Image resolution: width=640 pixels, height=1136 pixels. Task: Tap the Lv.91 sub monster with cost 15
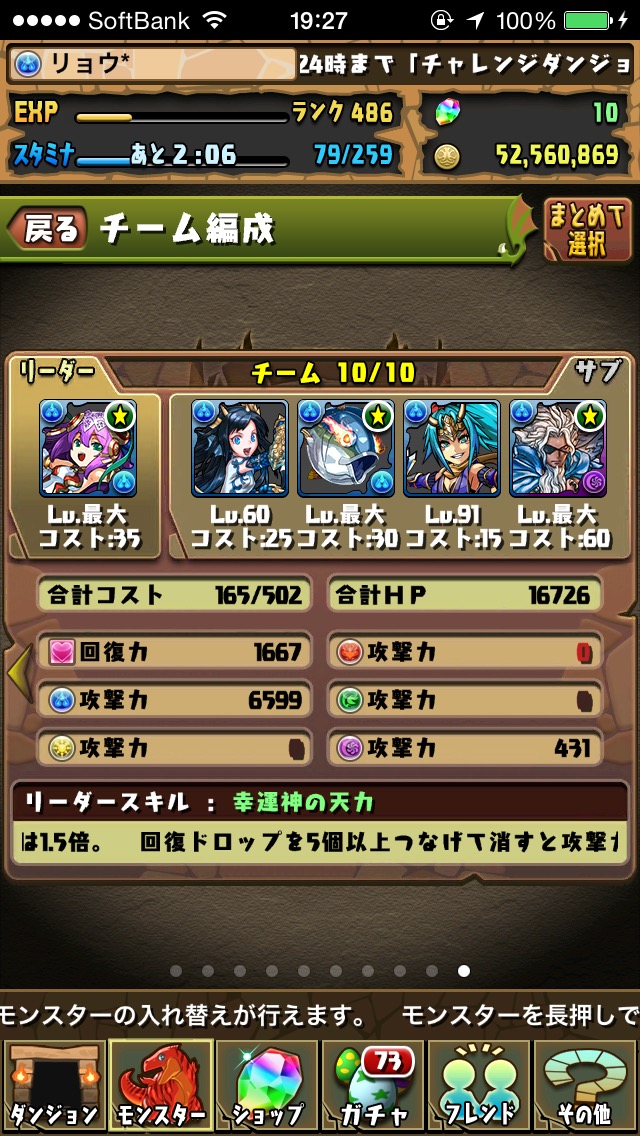[452, 448]
